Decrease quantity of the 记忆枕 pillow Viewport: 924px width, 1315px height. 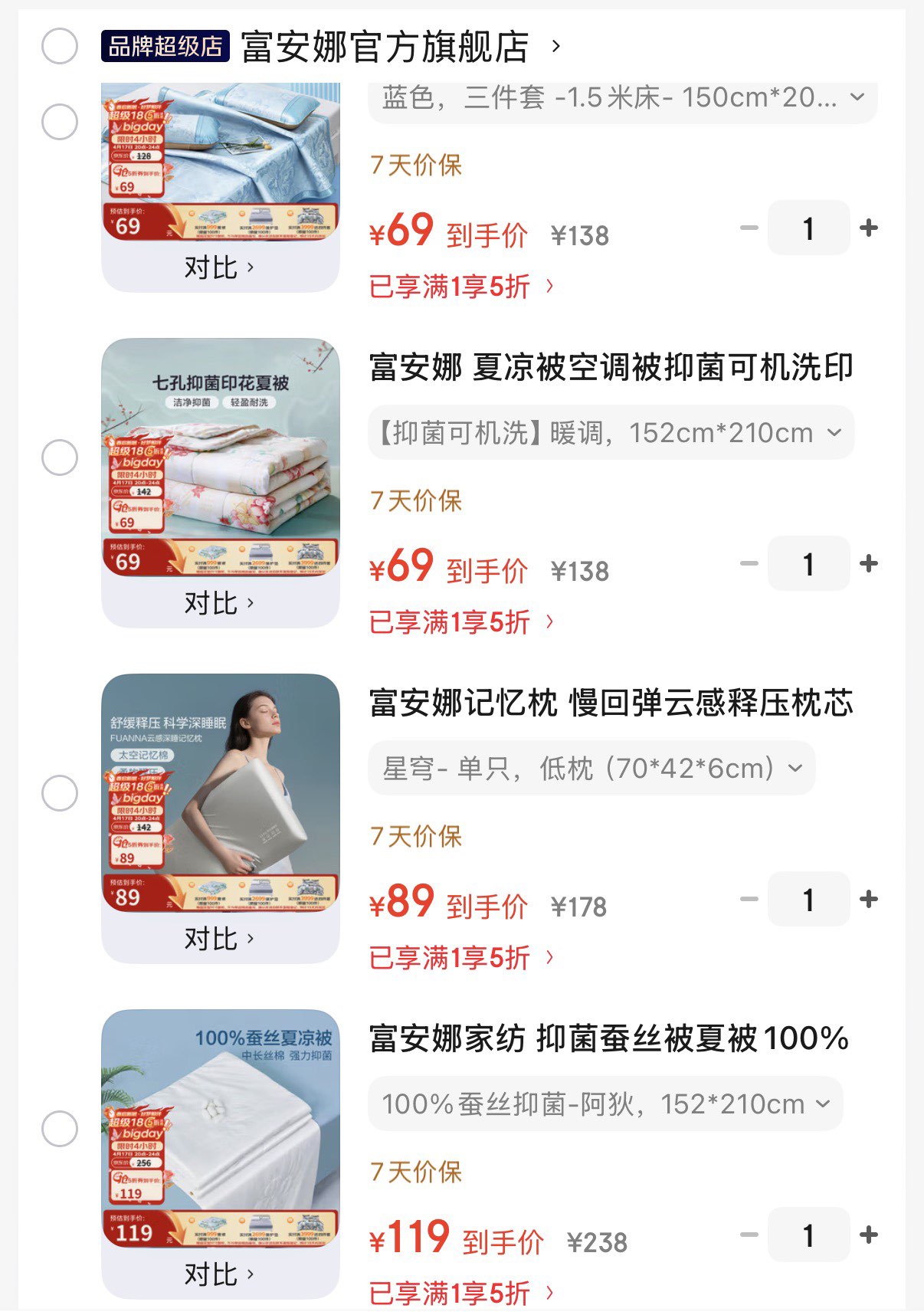(x=749, y=900)
